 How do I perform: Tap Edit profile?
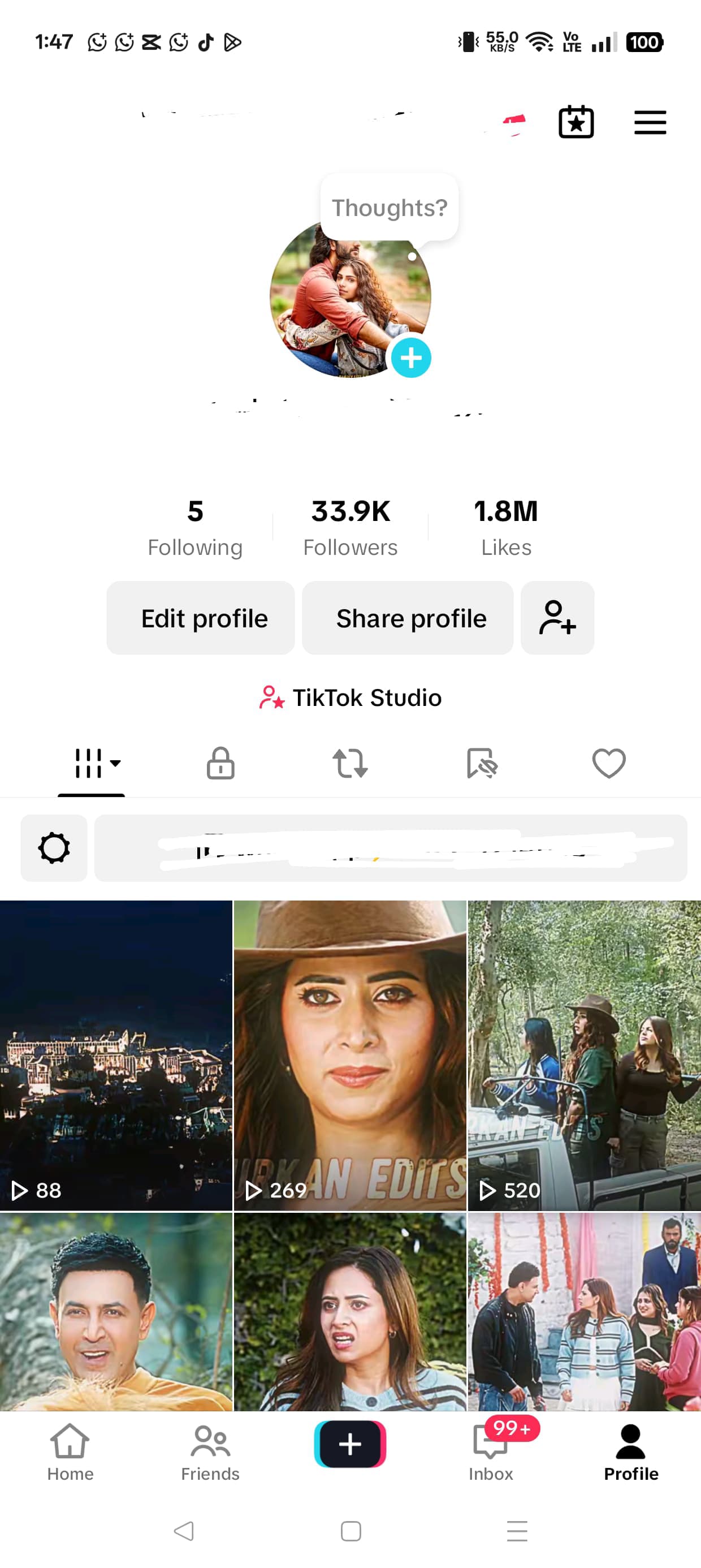pos(201,618)
